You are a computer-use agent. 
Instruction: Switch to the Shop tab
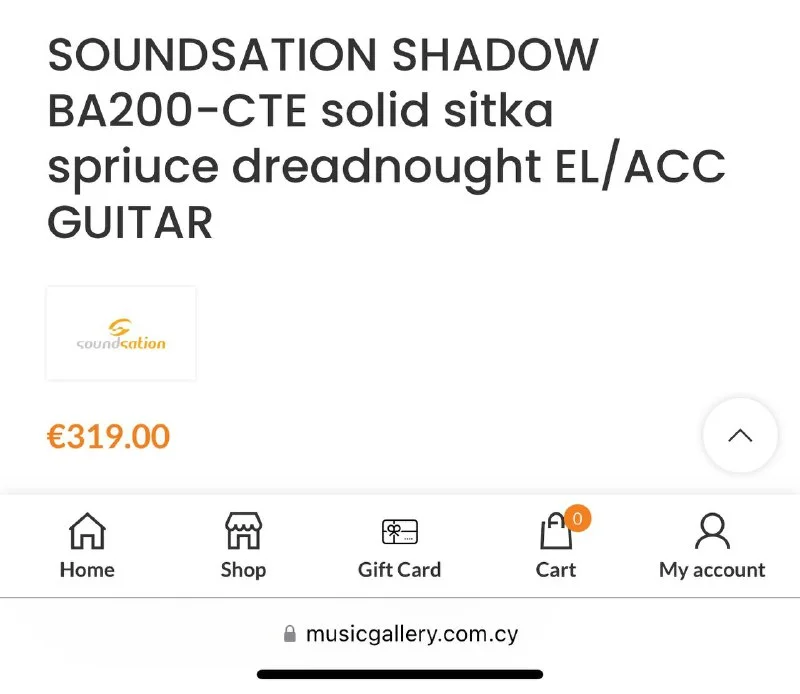click(243, 546)
